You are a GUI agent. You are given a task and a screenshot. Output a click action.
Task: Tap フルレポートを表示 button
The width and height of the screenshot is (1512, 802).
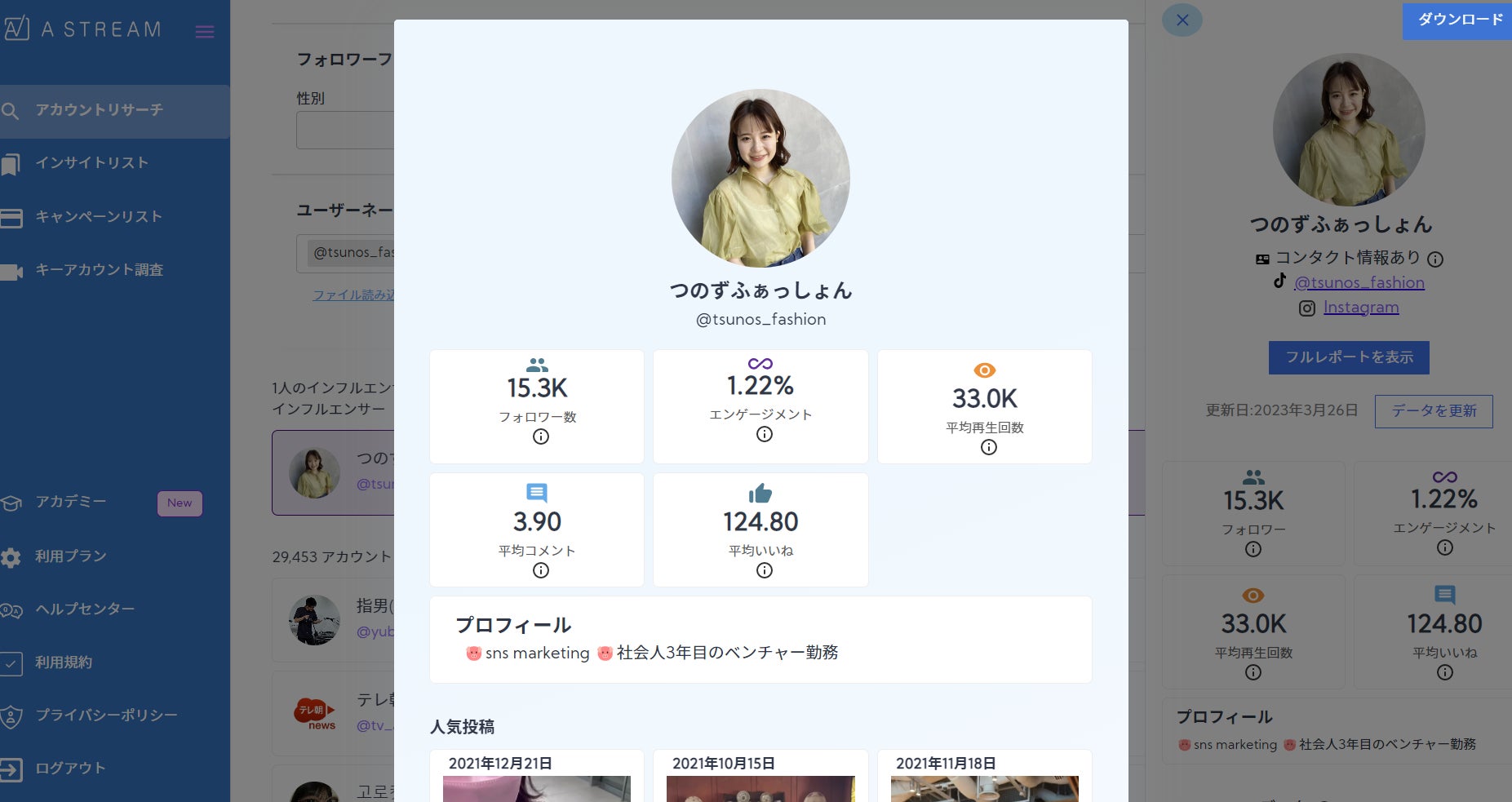coord(1349,357)
